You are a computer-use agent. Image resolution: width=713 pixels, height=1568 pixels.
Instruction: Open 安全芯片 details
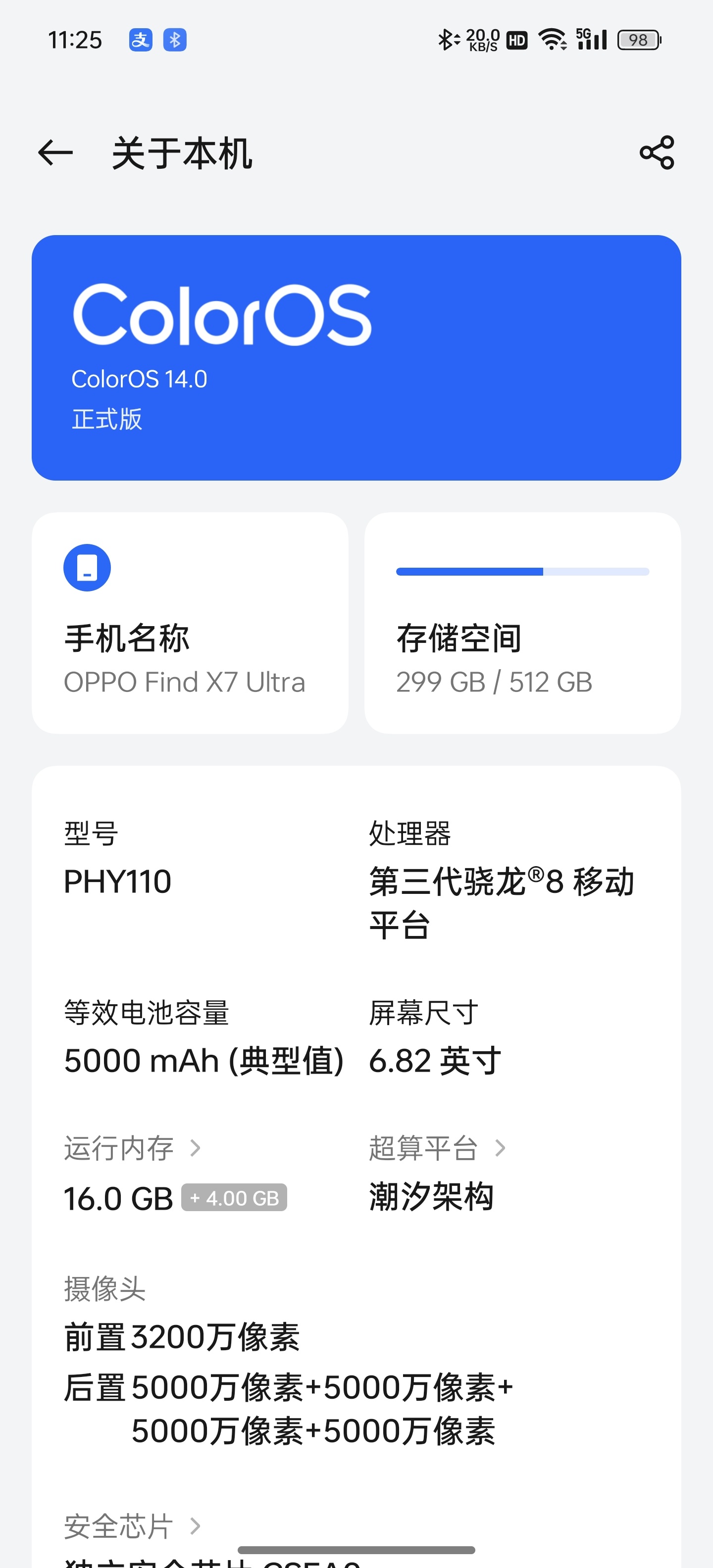coord(133,1525)
